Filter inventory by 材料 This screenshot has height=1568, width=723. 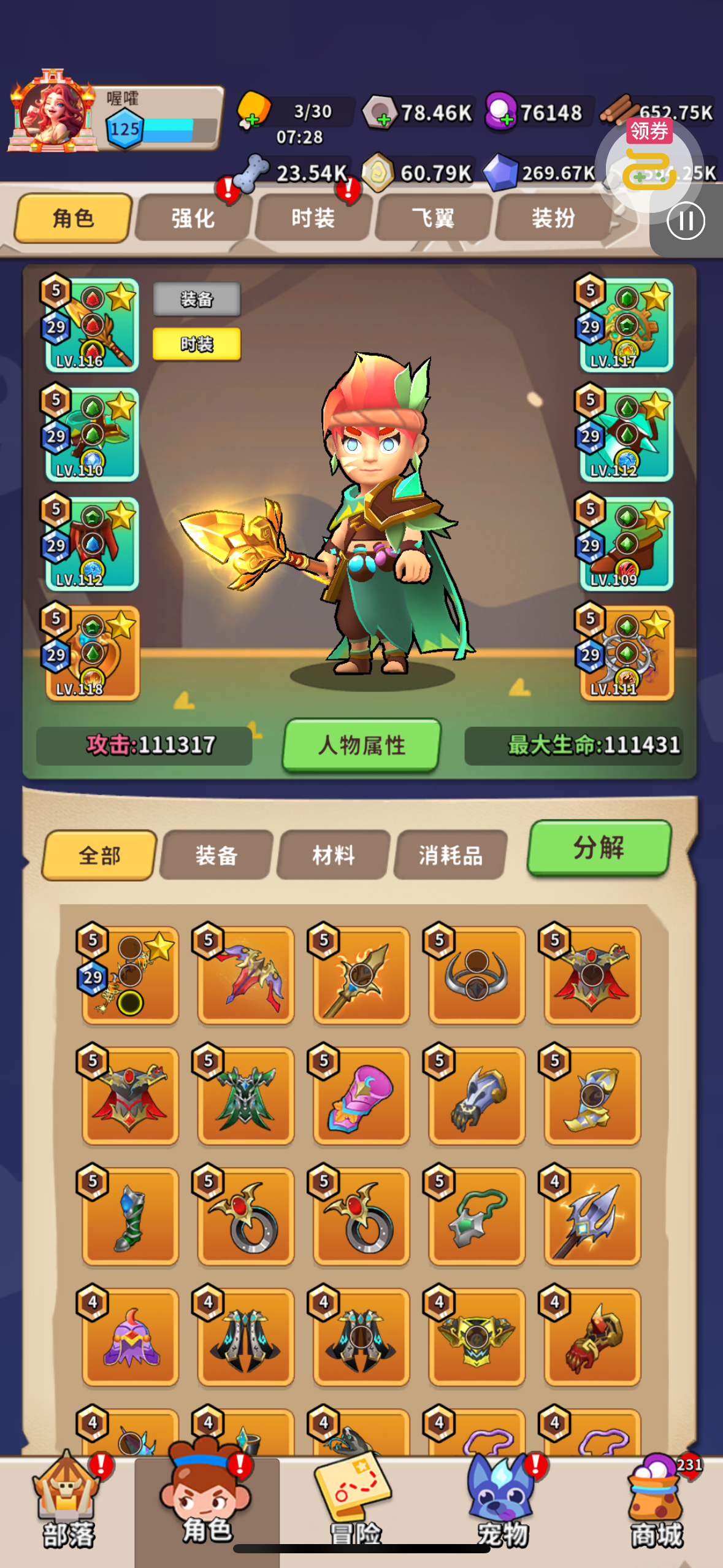point(334,855)
